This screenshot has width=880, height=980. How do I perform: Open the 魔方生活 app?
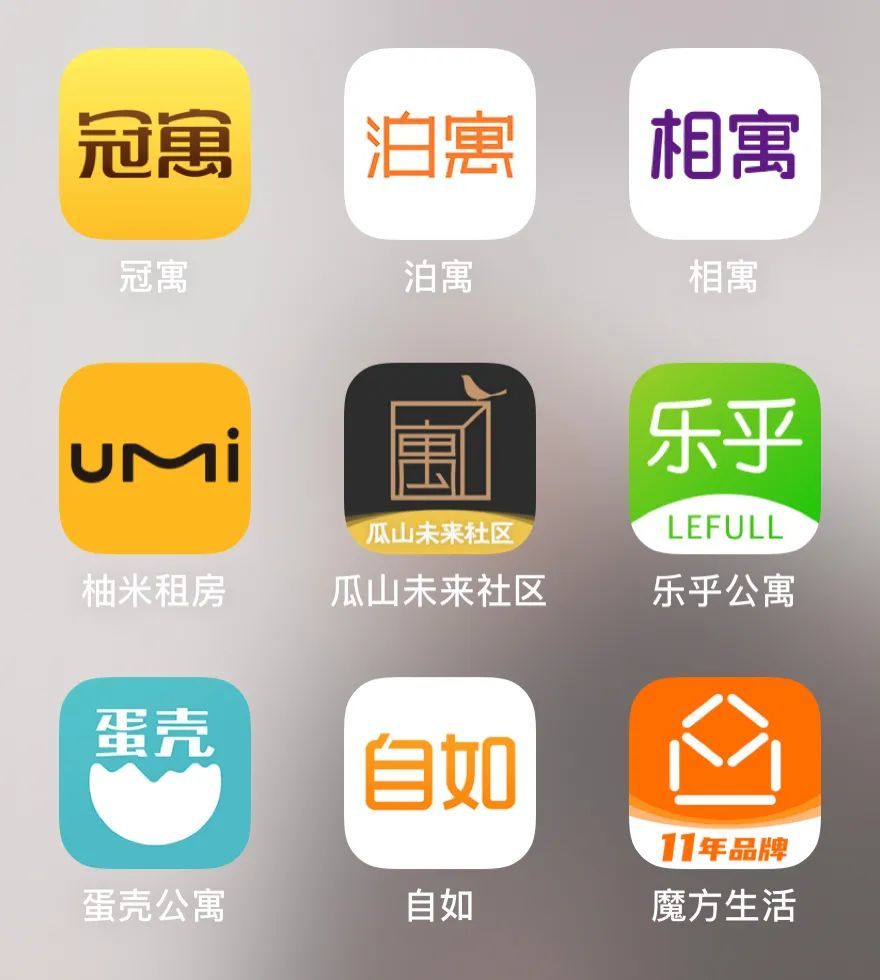[x=724, y=773]
